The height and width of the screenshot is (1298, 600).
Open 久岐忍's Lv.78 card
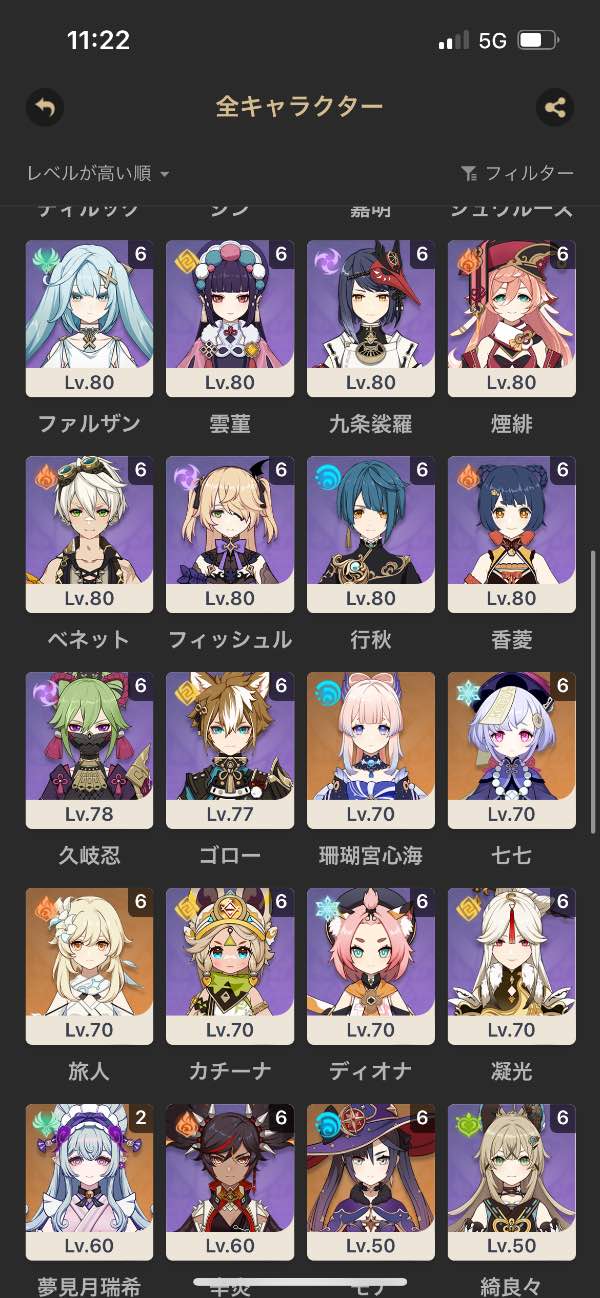(x=89, y=750)
